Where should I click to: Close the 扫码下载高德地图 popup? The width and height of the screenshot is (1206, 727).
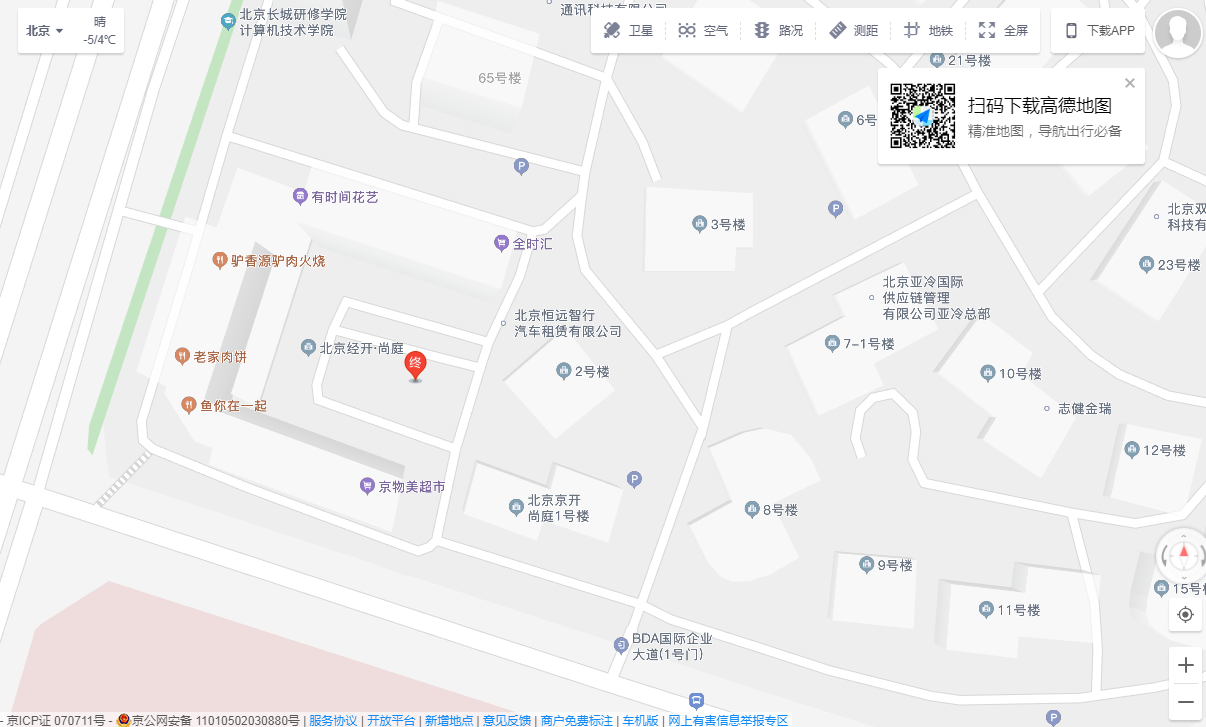(x=1130, y=83)
